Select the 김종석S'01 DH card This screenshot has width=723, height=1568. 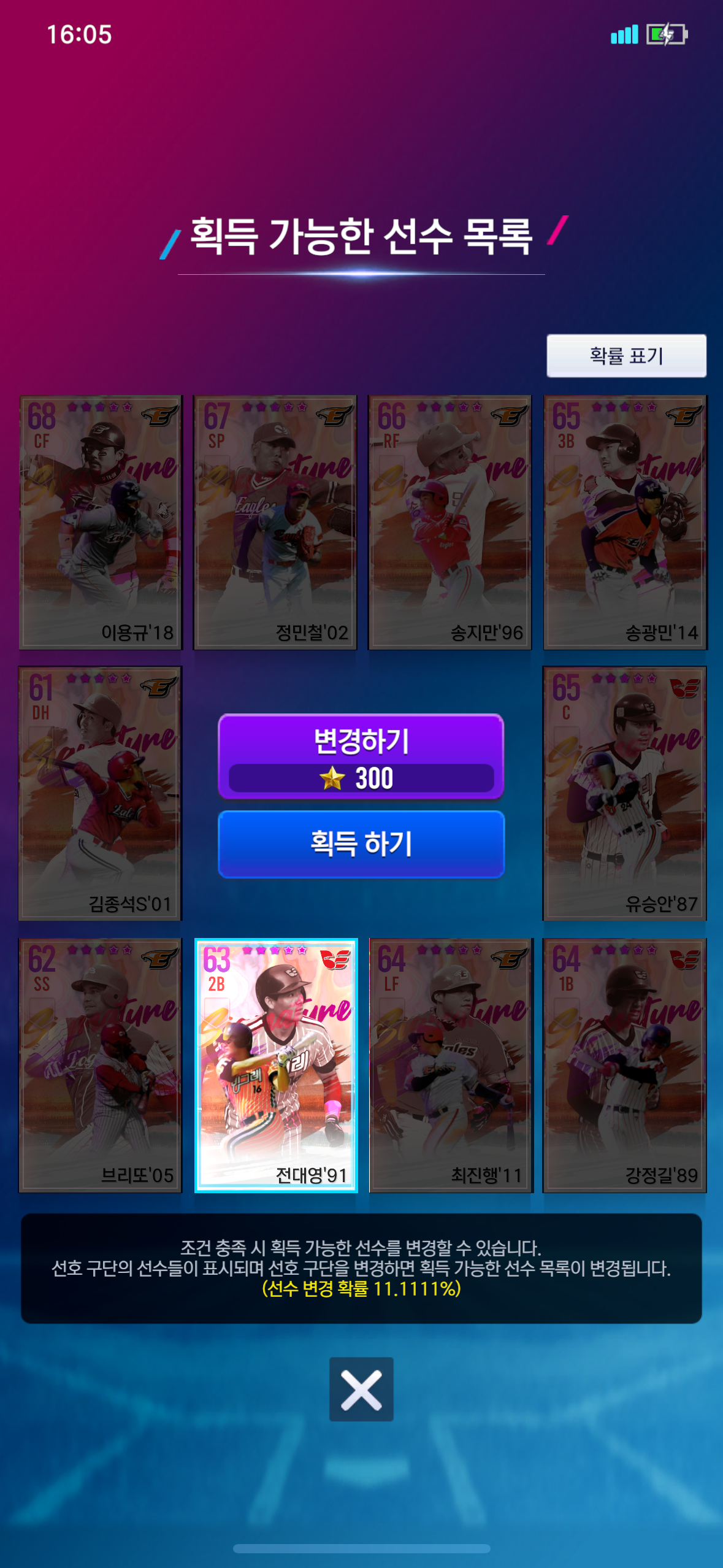click(101, 793)
